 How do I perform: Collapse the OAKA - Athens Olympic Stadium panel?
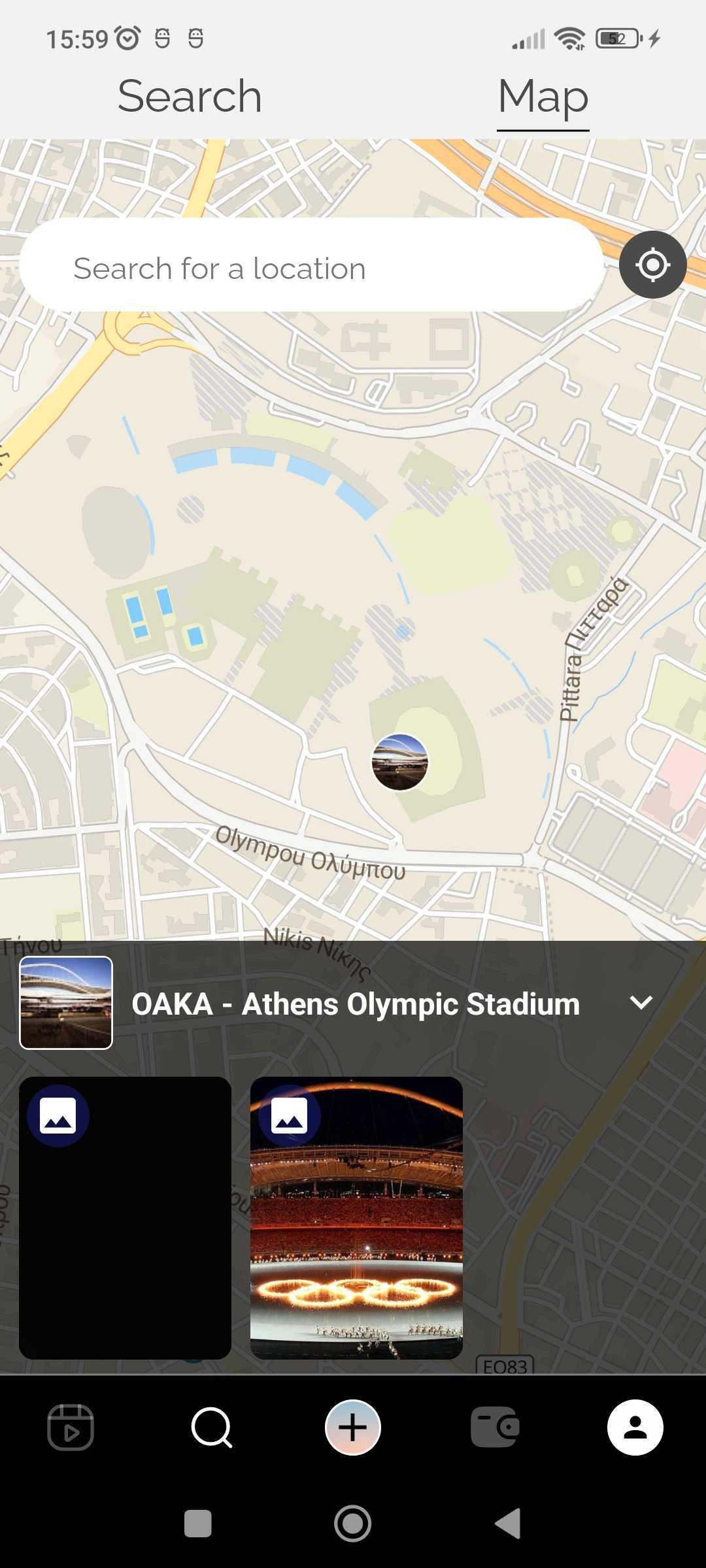[641, 1003]
